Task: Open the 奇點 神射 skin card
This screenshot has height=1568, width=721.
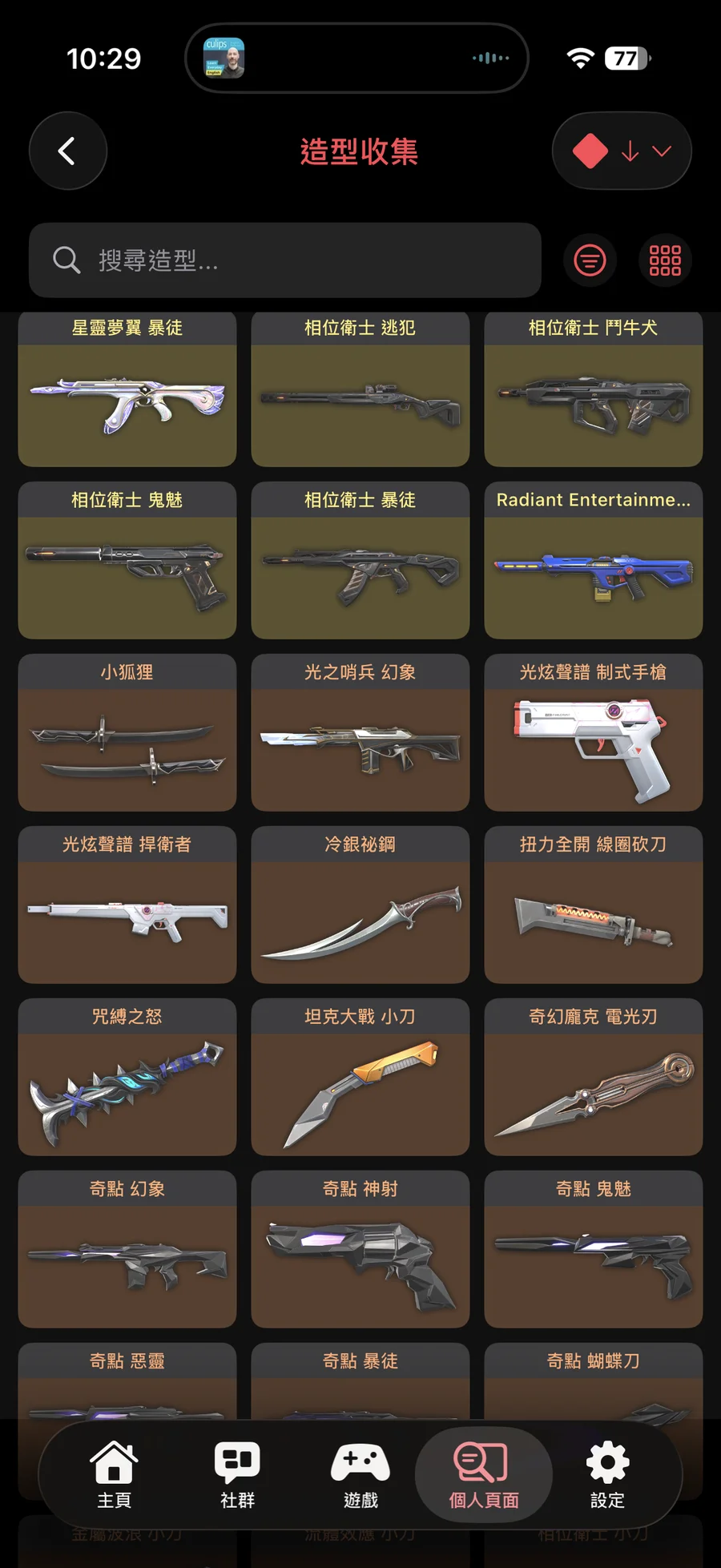Action: pos(360,1250)
